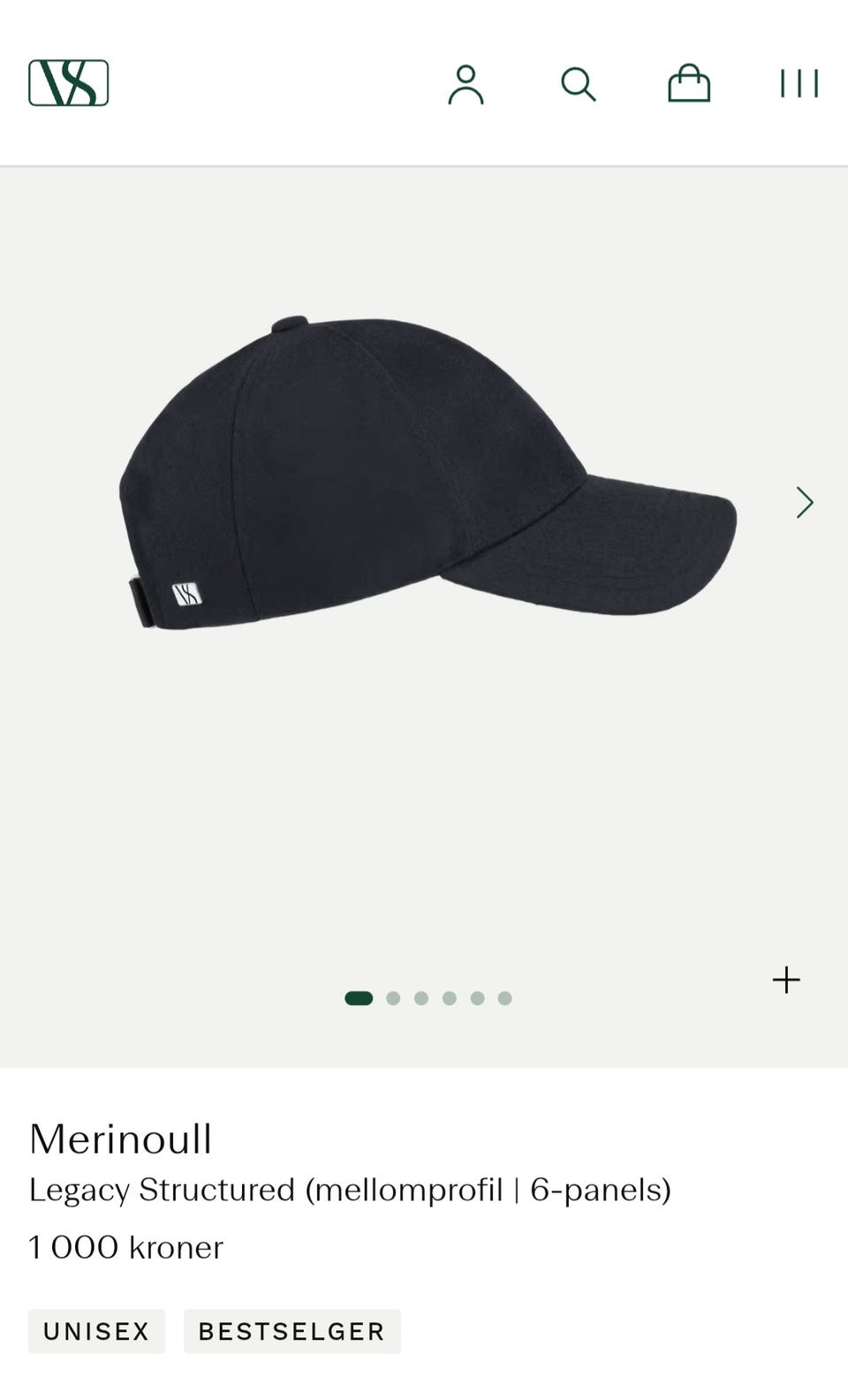Tap the Merinoull cap product photo
The height and width of the screenshot is (1400, 848).
coord(428,473)
